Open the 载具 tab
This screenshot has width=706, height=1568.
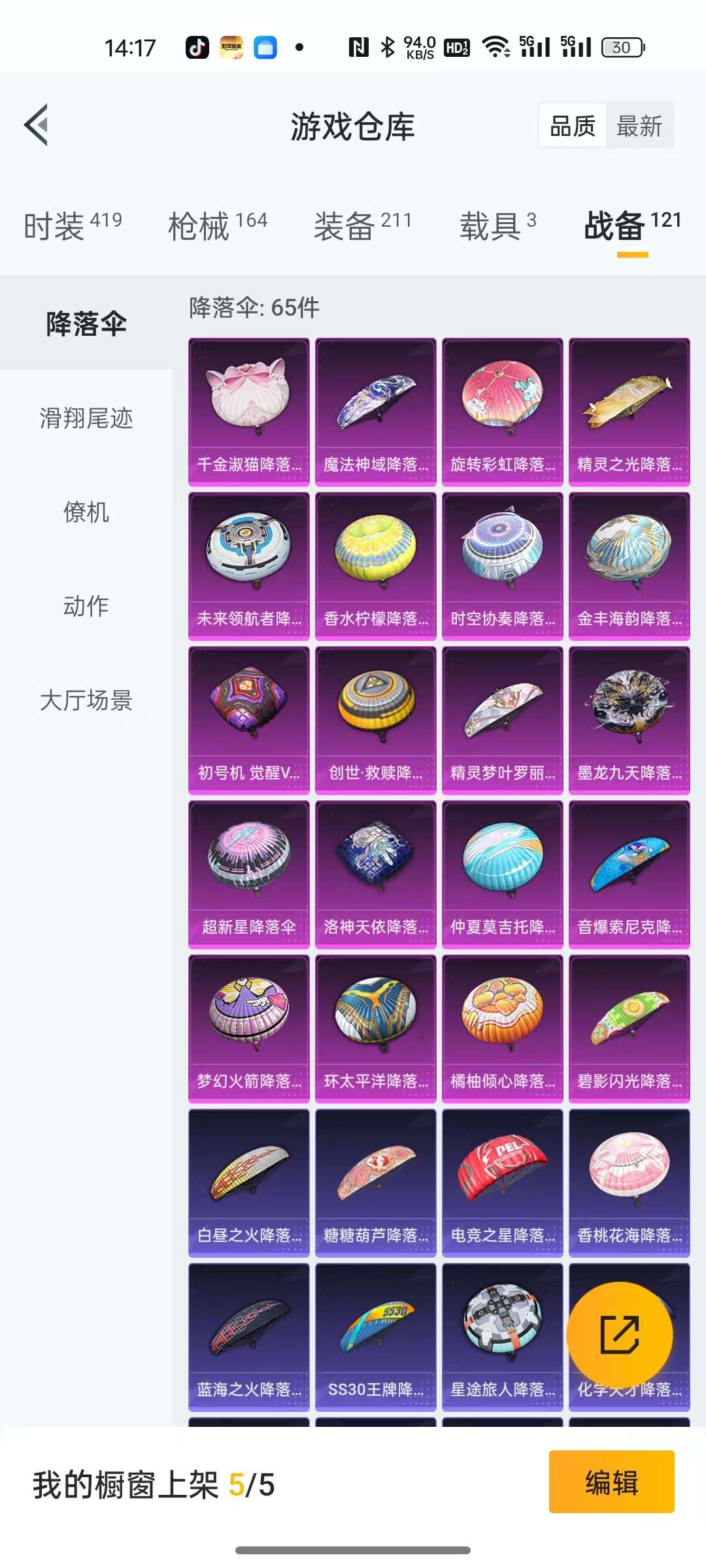click(497, 226)
